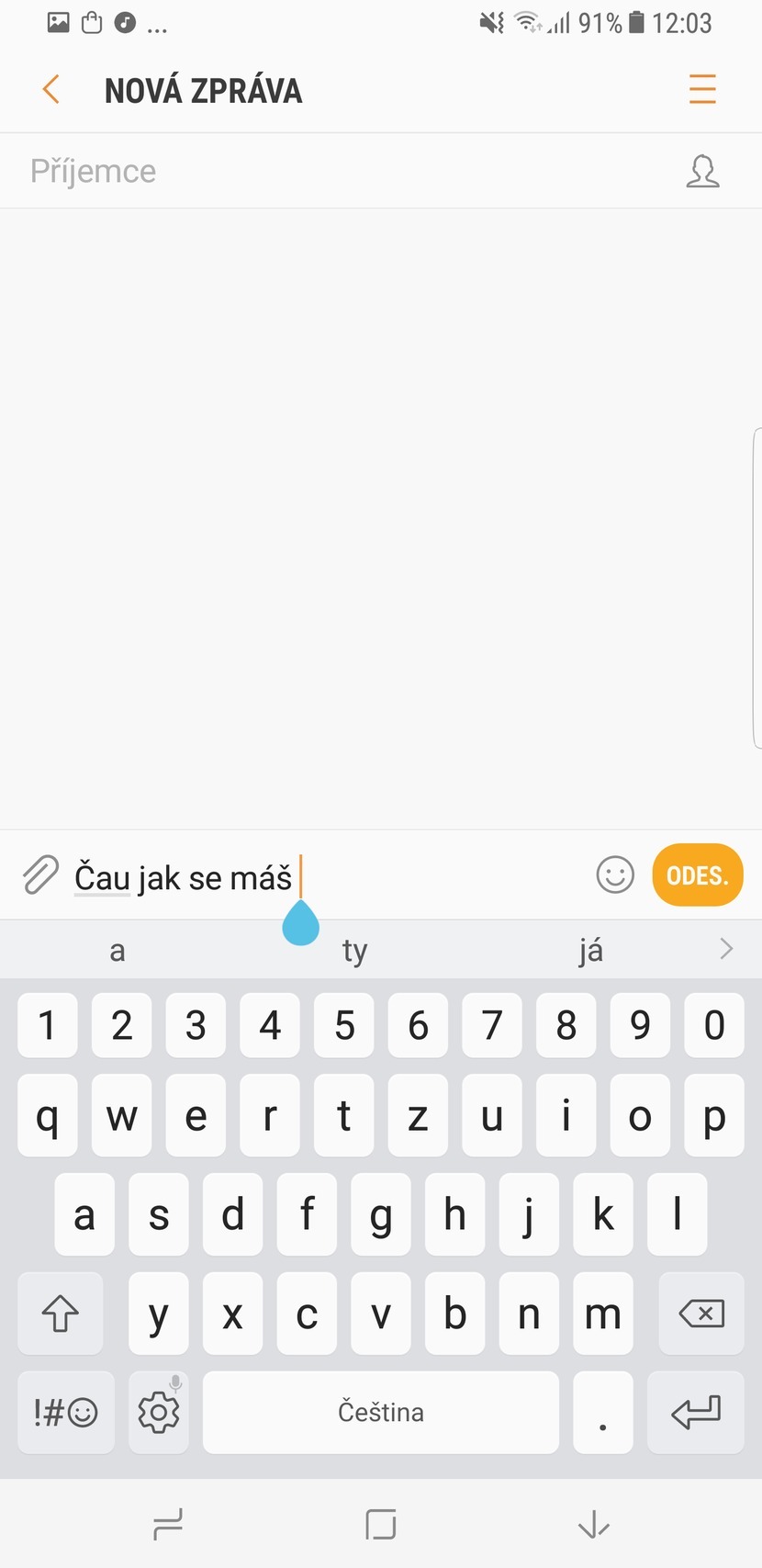Hit the enter key on keyboard
The height and width of the screenshot is (1568, 762).
click(695, 1413)
